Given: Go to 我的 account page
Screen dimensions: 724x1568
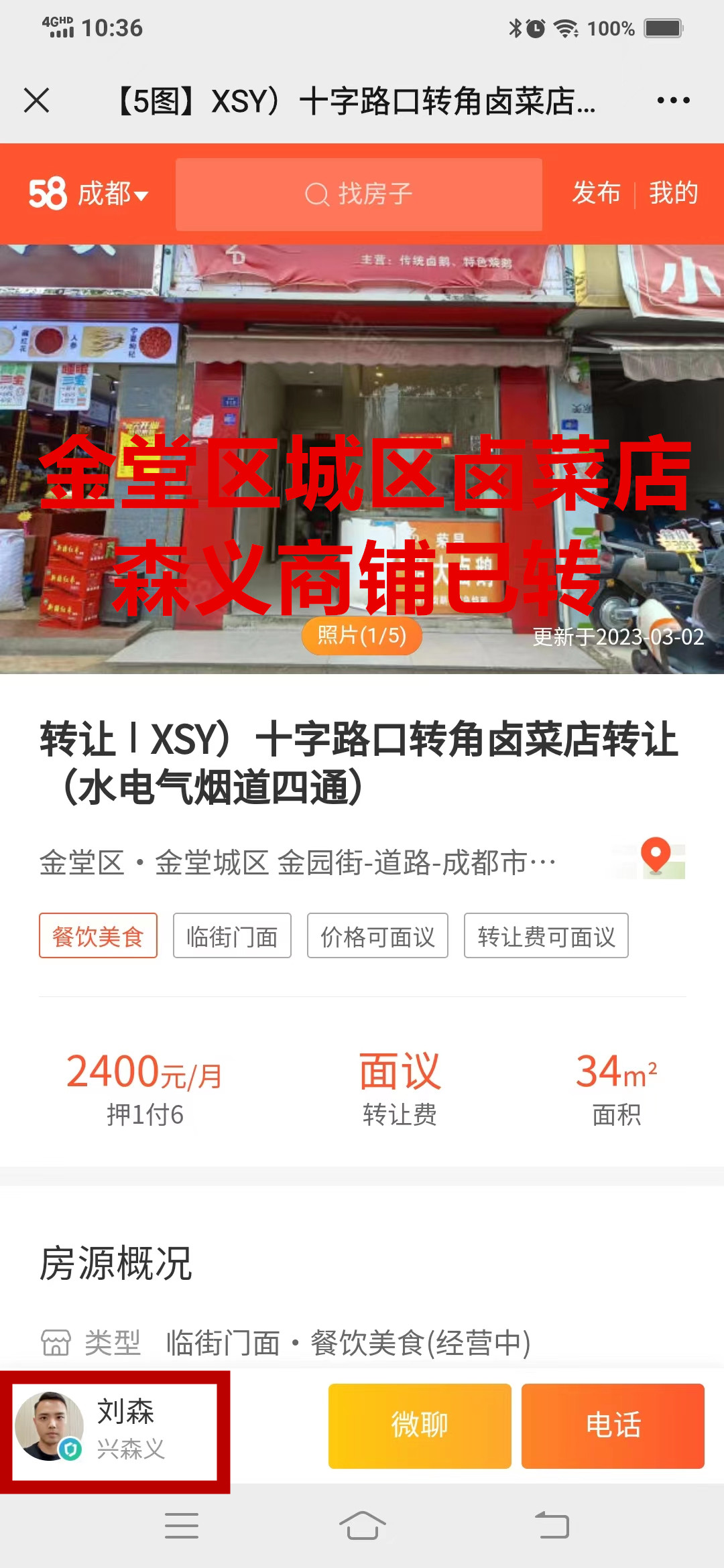Looking at the screenshot, I should (673, 193).
